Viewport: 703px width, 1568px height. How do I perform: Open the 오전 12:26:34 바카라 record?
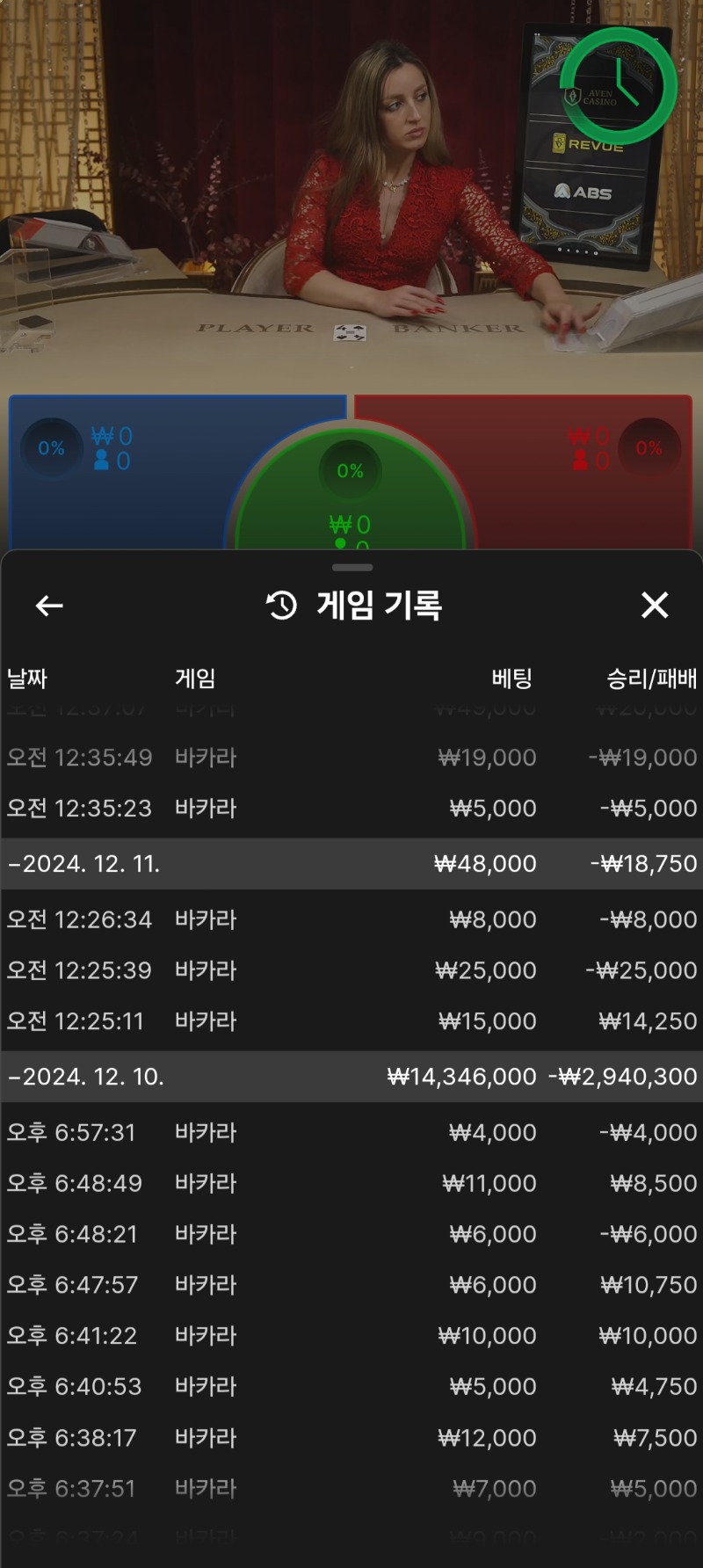point(351,919)
